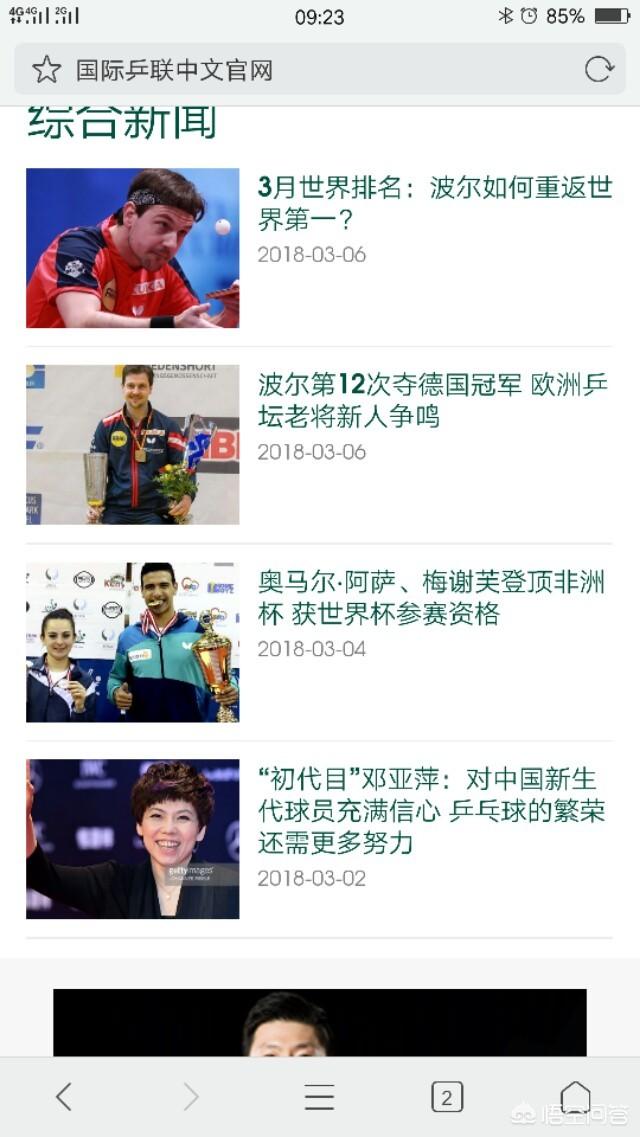The width and height of the screenshot is (640, 1137).
Task: Open 奥马尔·阿萨、梅谢芙登顶非洲杯 article
Action: [x=432, y=597]
